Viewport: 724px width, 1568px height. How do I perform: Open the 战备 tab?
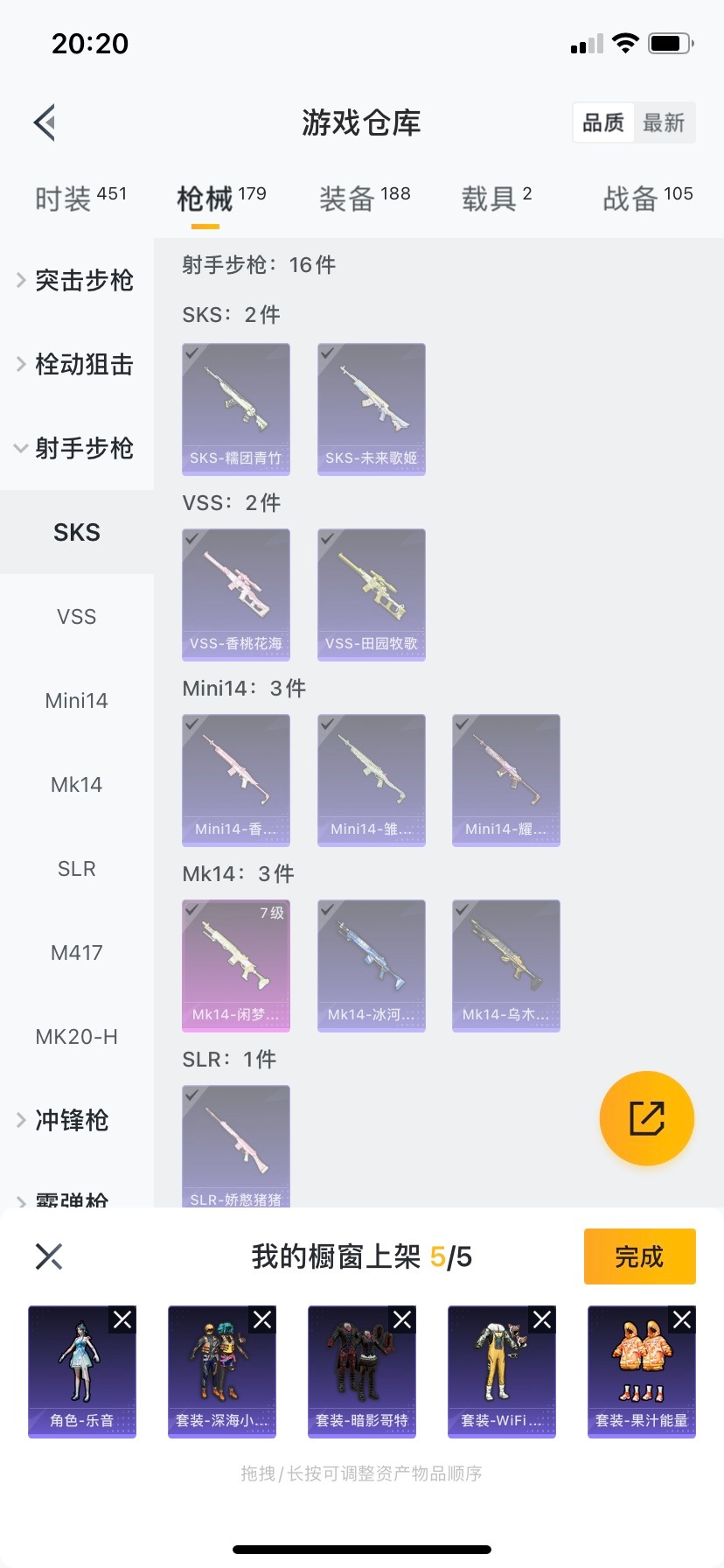click(647, 199)
